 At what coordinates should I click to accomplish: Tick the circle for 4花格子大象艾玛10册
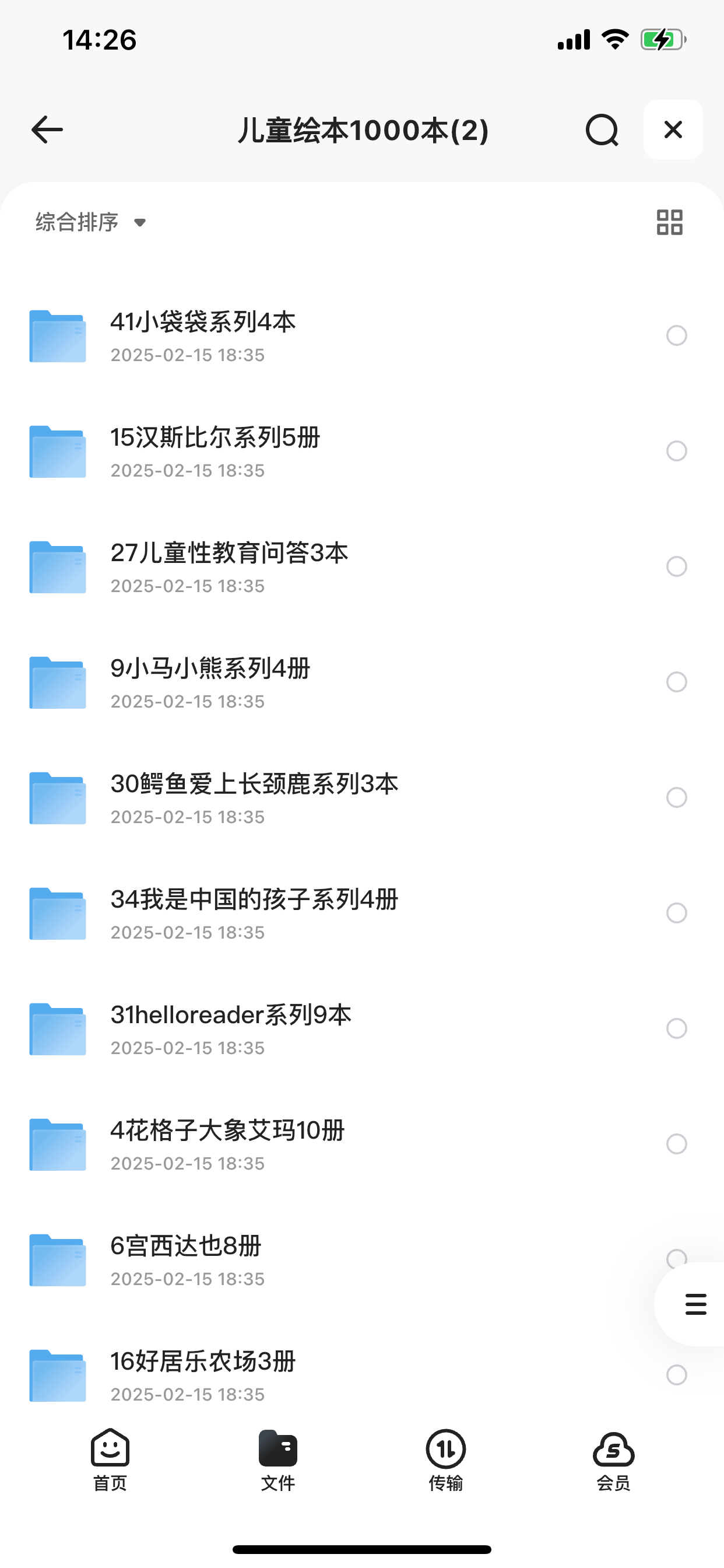click(x=677, y=1144)
